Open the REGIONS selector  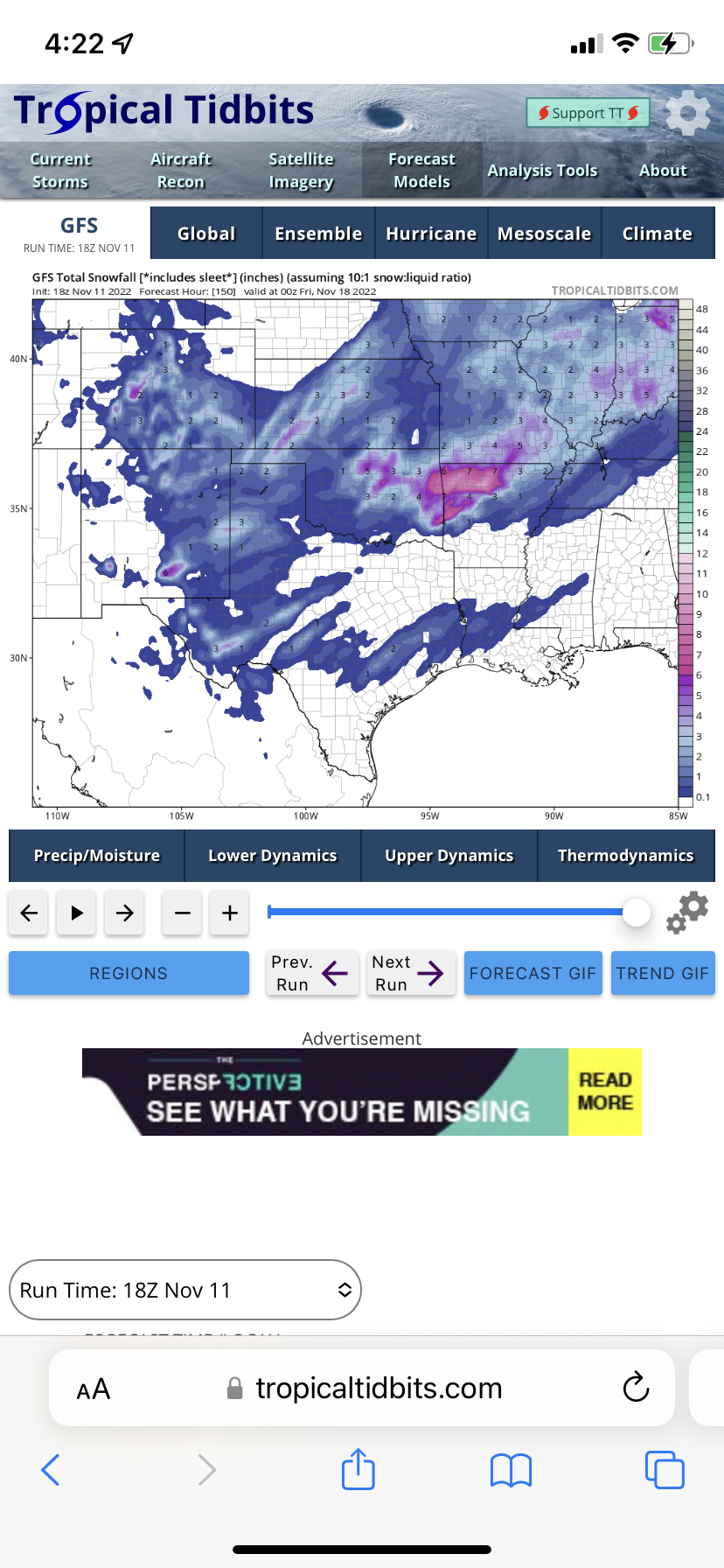(129, 973)
